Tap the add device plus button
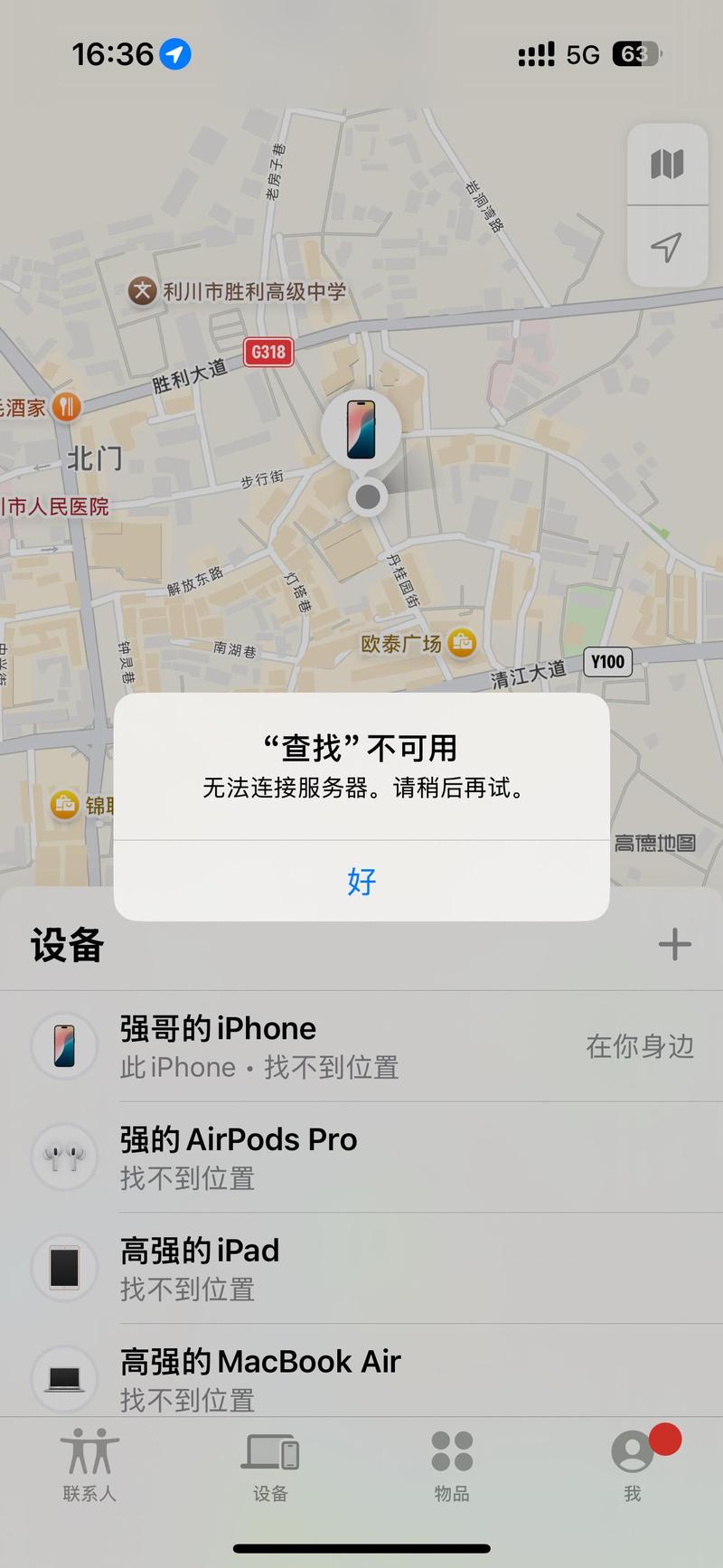 674,943
